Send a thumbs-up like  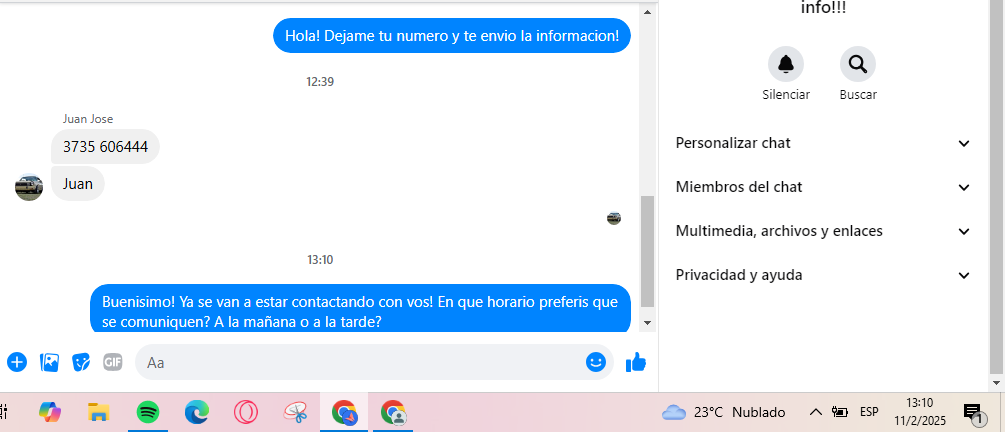636,362
